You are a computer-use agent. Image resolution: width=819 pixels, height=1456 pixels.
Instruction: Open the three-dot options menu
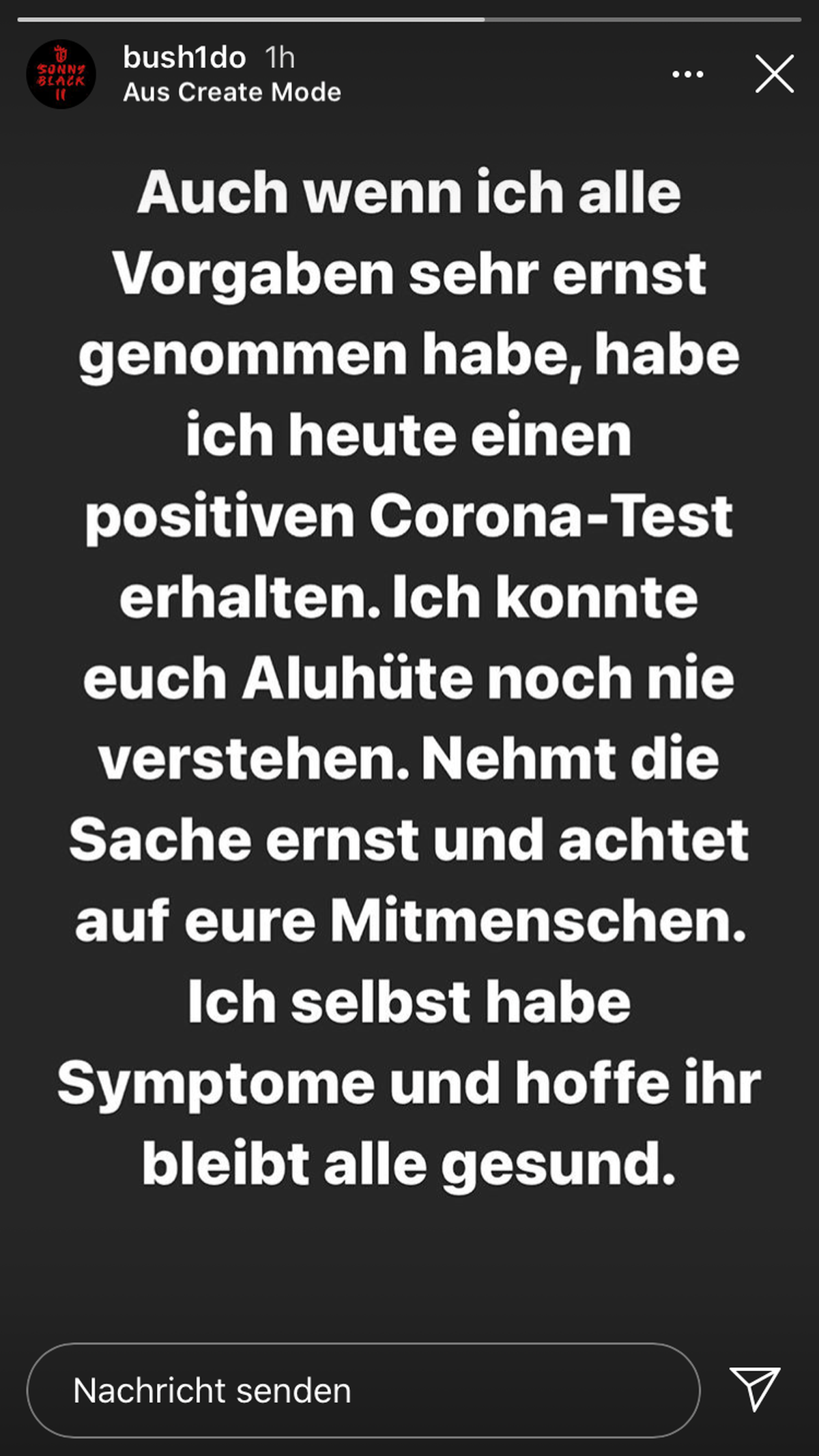[x=687, y=74]
